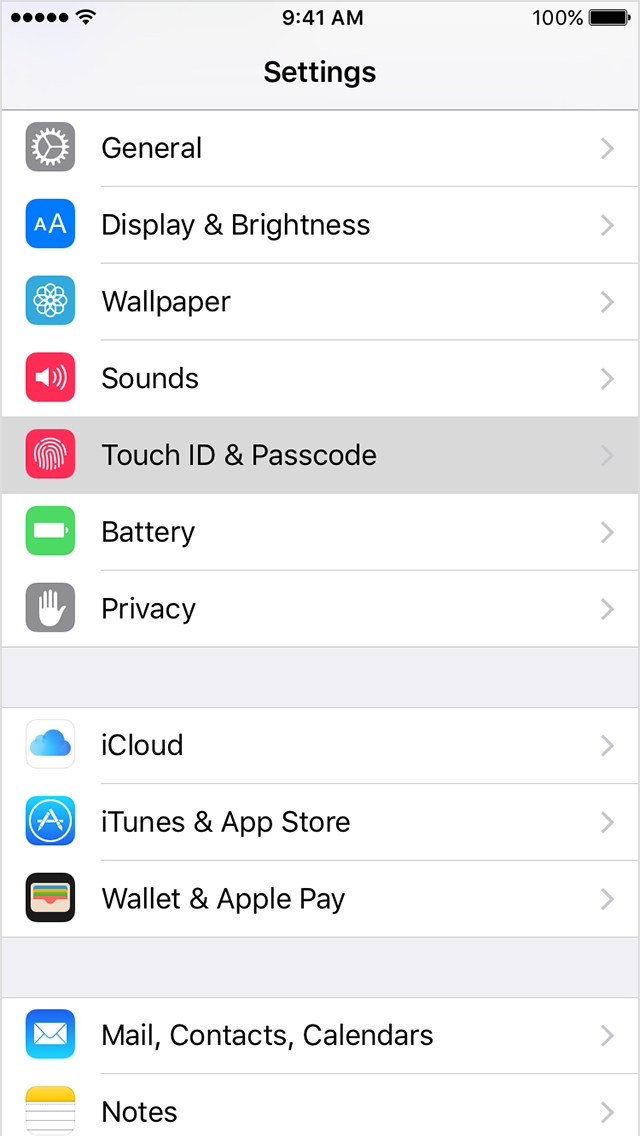Image resolution: width=640 pixels, height=1136 pixels.
Task: Open General settings
Action: click(320, 148)
